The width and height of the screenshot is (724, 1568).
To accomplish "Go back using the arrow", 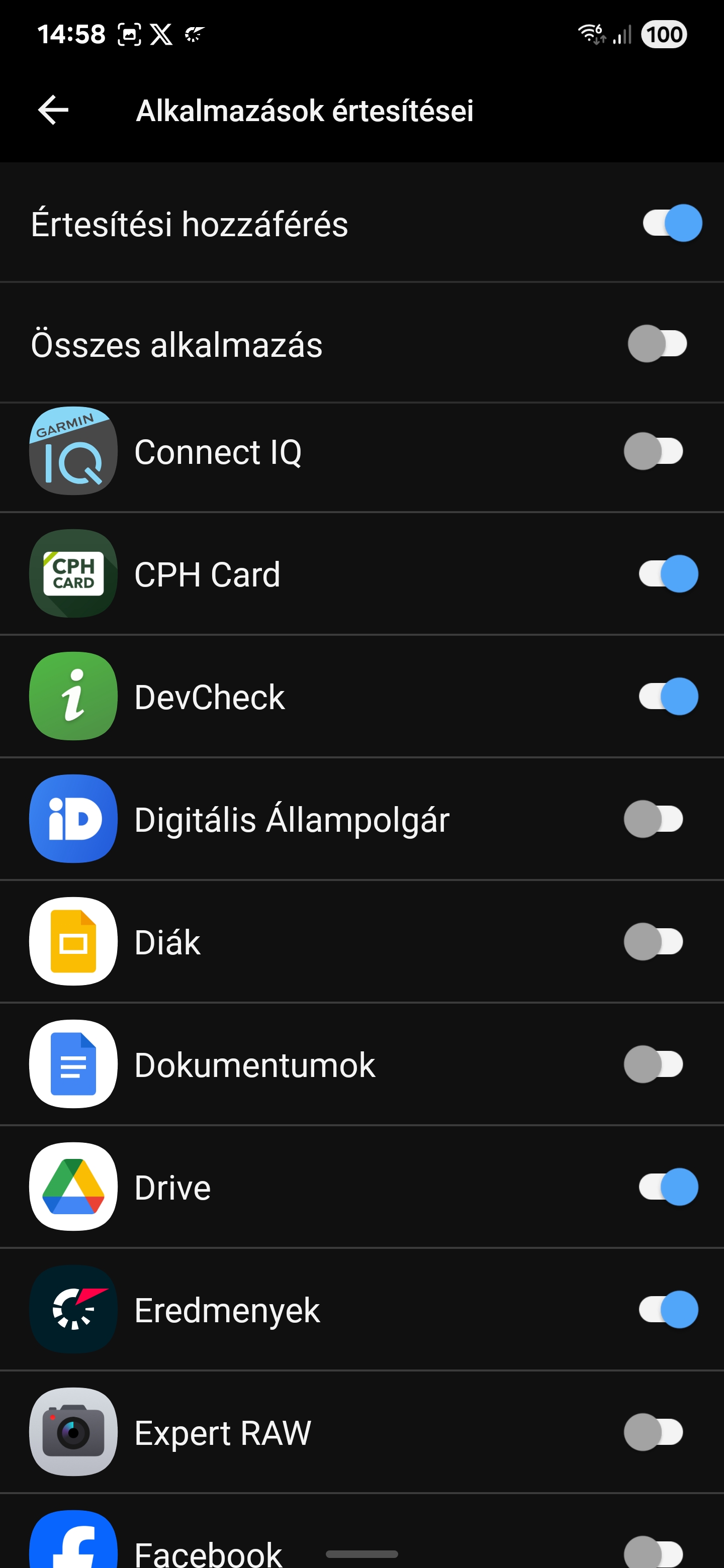I will point(53,110).
